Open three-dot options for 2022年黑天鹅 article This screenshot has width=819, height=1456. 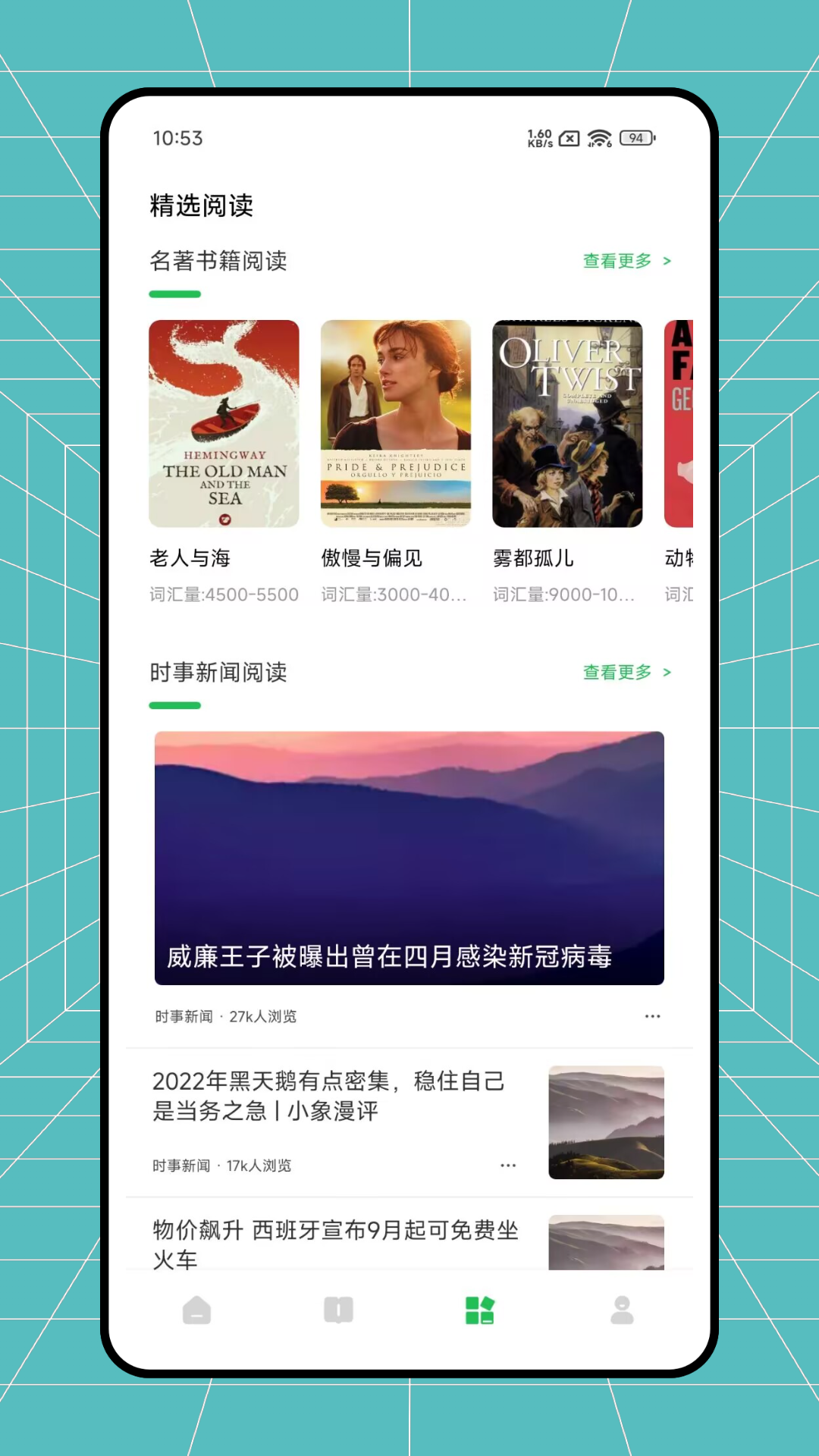[508, 1166]
